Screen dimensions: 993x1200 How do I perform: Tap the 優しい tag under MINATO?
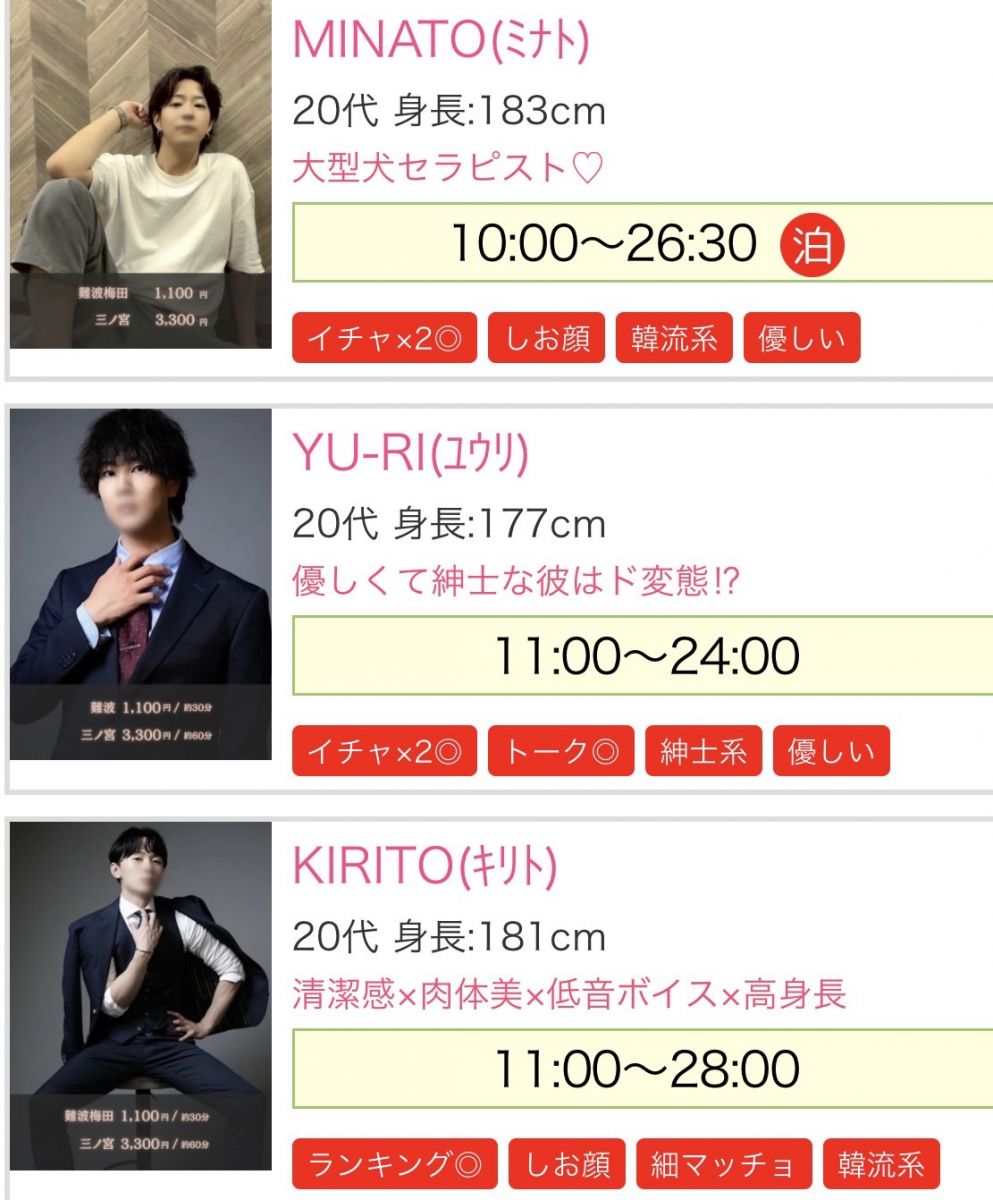click(x=801, y=339)
